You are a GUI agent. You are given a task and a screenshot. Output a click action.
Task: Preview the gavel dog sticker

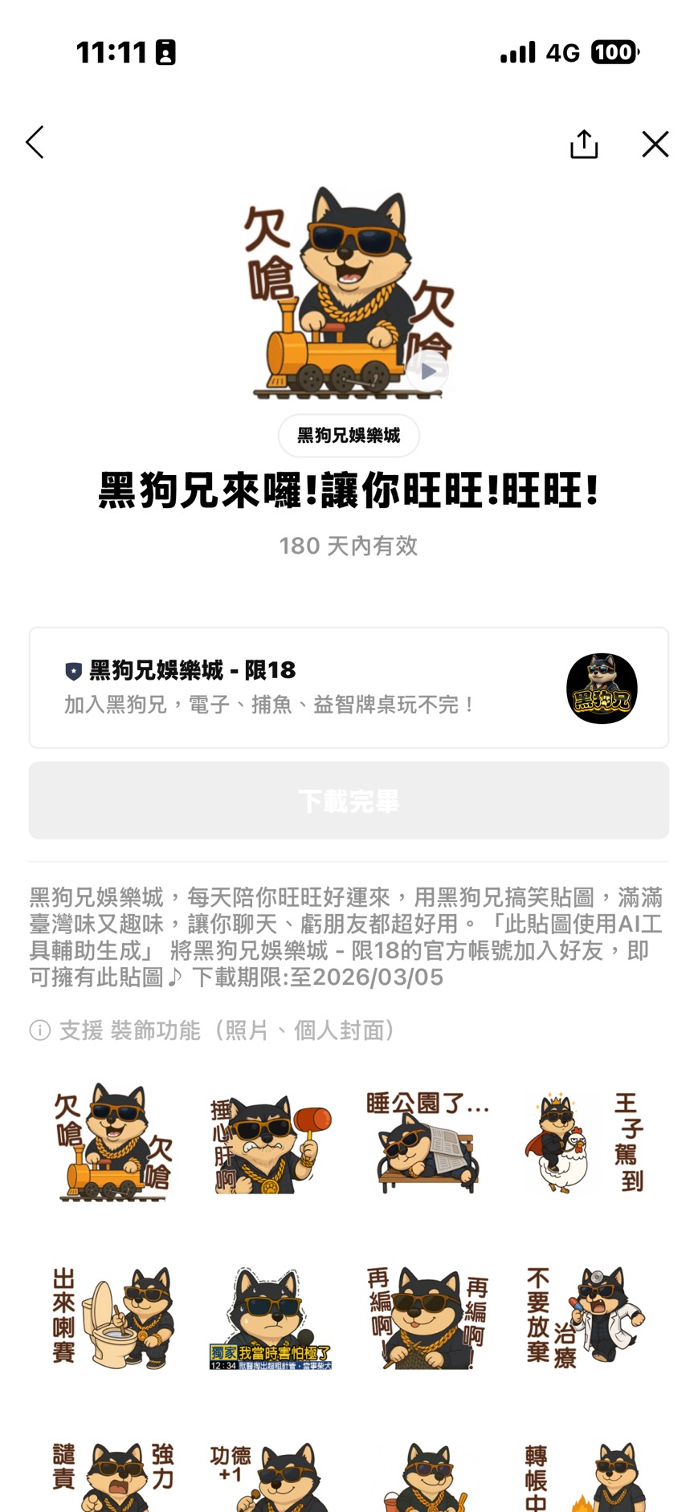point(270,1141)
